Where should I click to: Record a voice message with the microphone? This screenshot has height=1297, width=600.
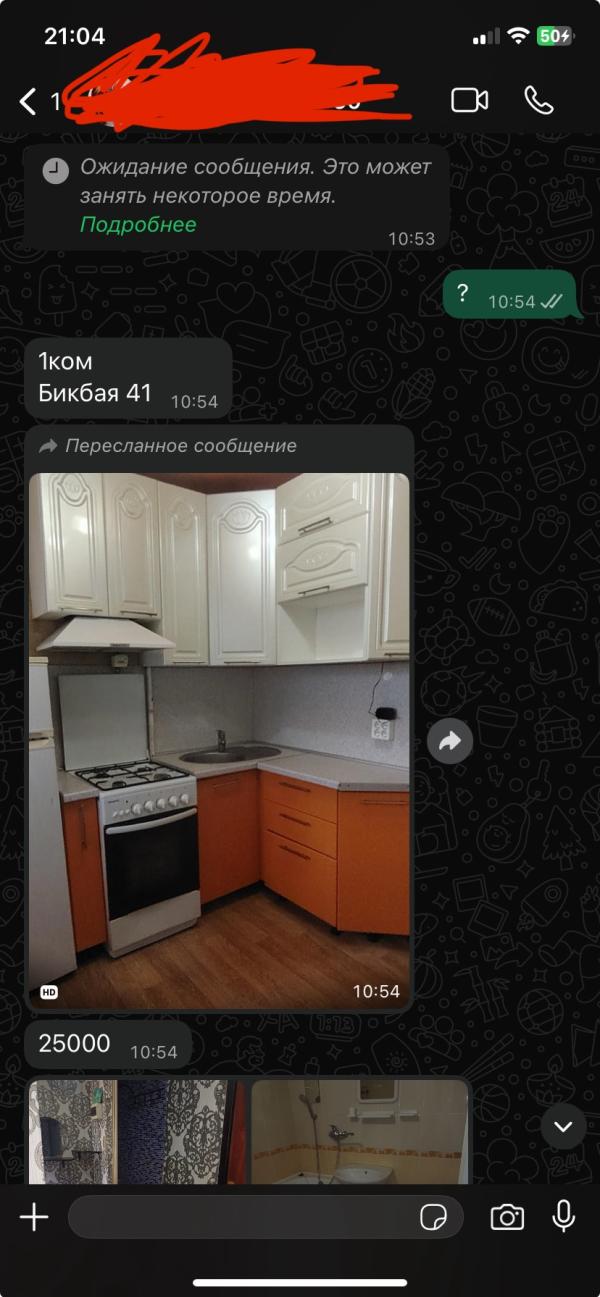[564, 1217]
